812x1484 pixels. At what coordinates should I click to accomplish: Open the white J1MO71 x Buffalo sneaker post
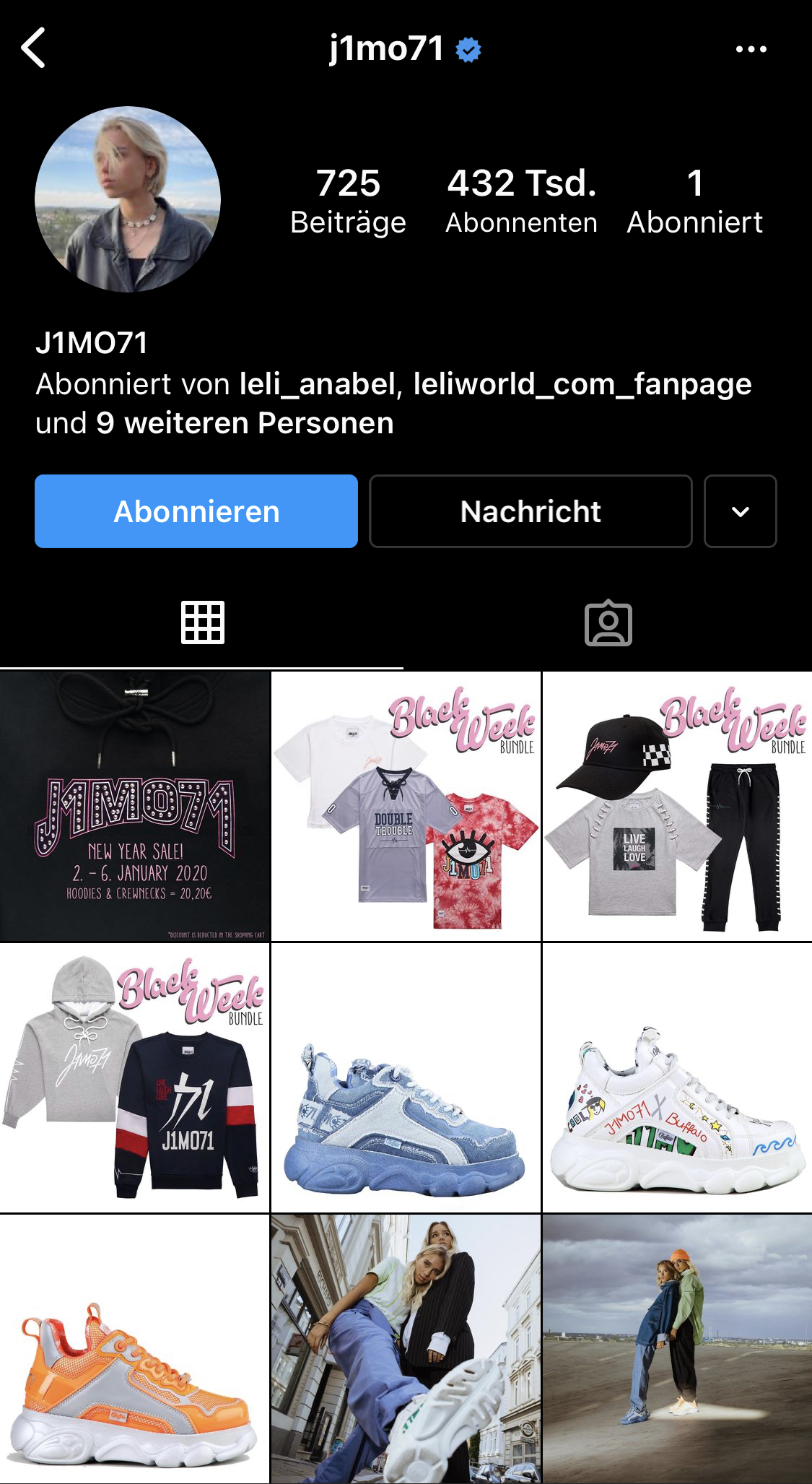(677, 1077)
